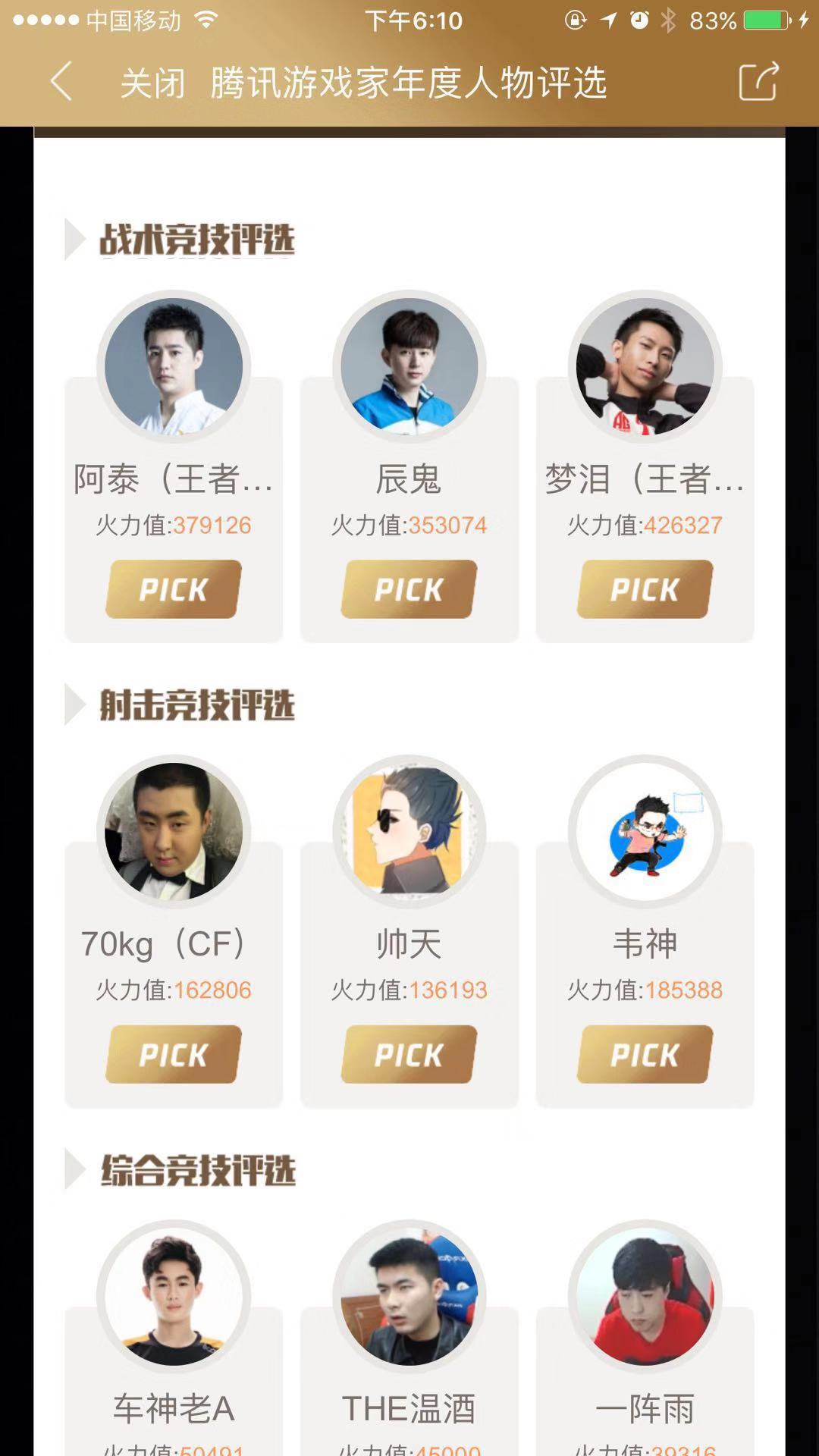819x1456 pixels.
Task: Pick 阿泰 in 战术竞技评选
Action: click(x=174, y=589)
